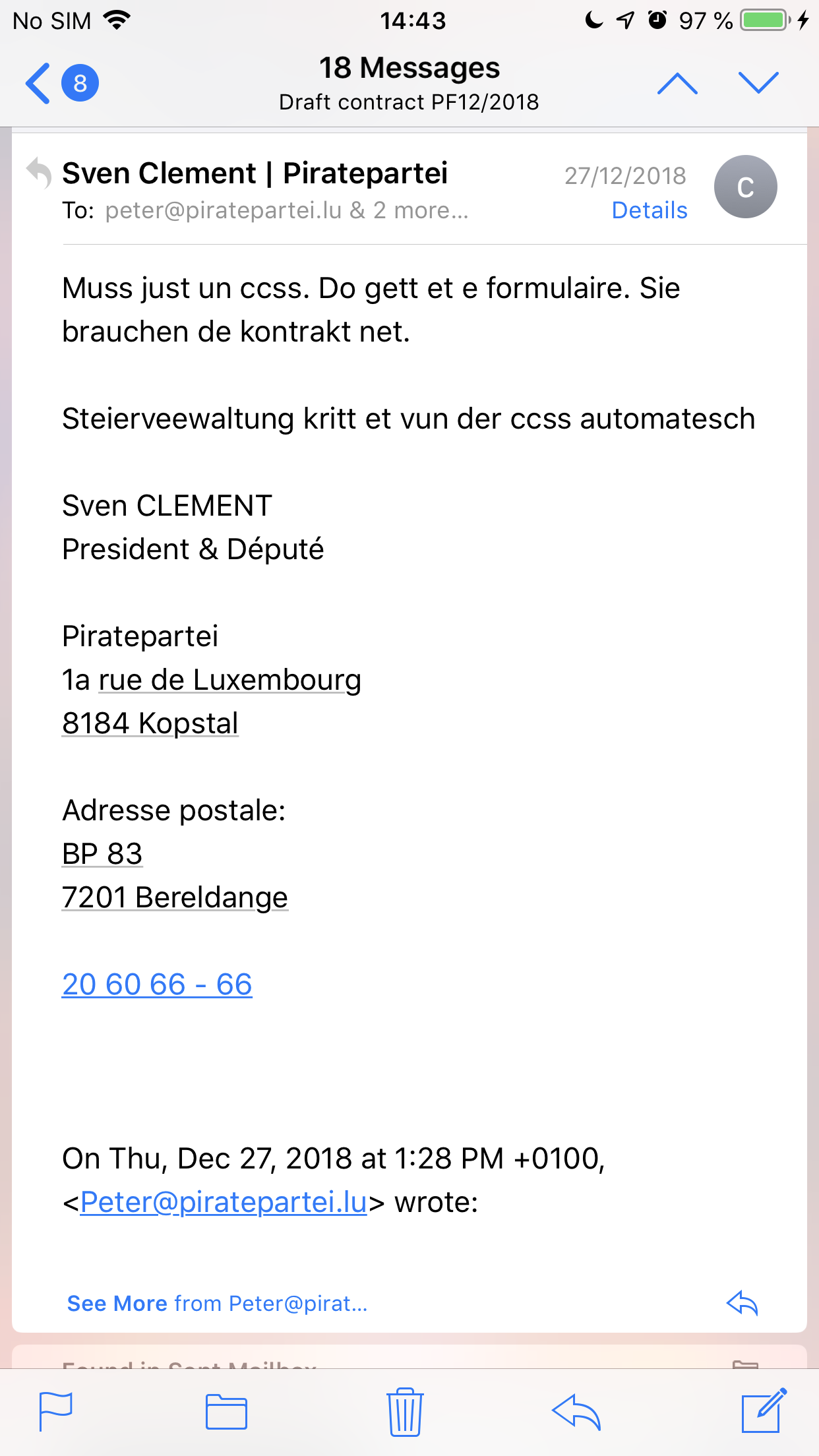The width and height of the screenshot is (819, 1456).
Task: Open the recipient peter@piratepartei.lu
Action: coord(223,210)
